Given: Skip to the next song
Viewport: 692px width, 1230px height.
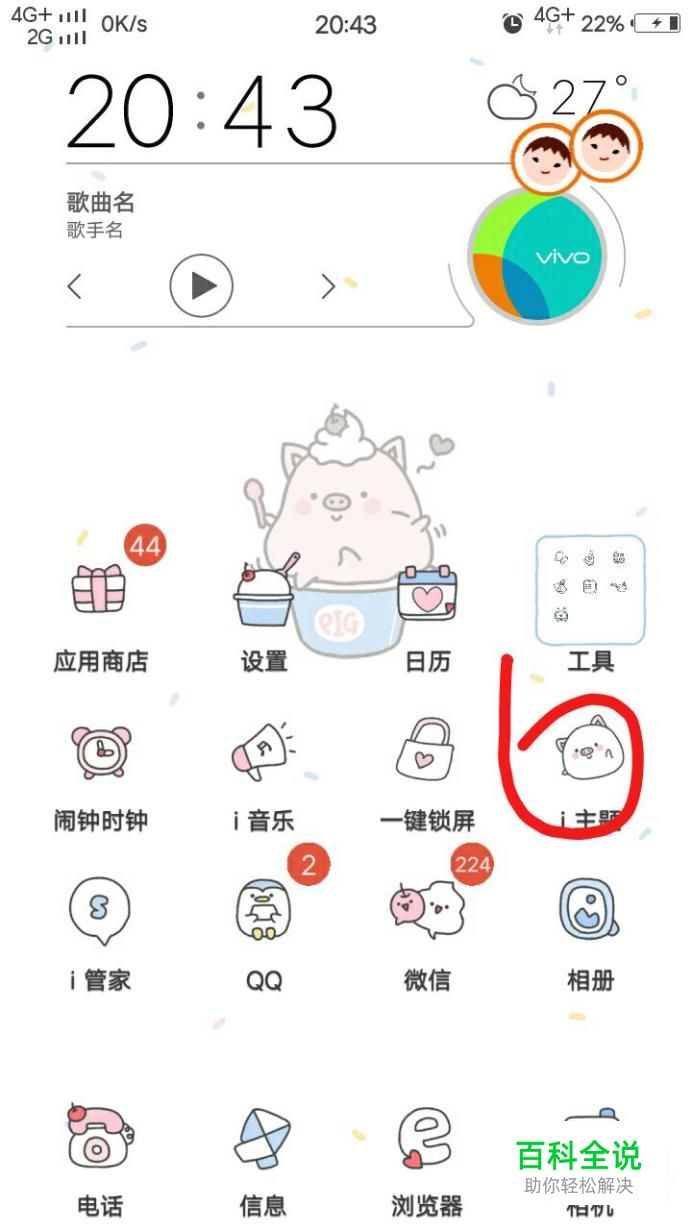Looking at the screenshot, I should click(x=328, y=287).
